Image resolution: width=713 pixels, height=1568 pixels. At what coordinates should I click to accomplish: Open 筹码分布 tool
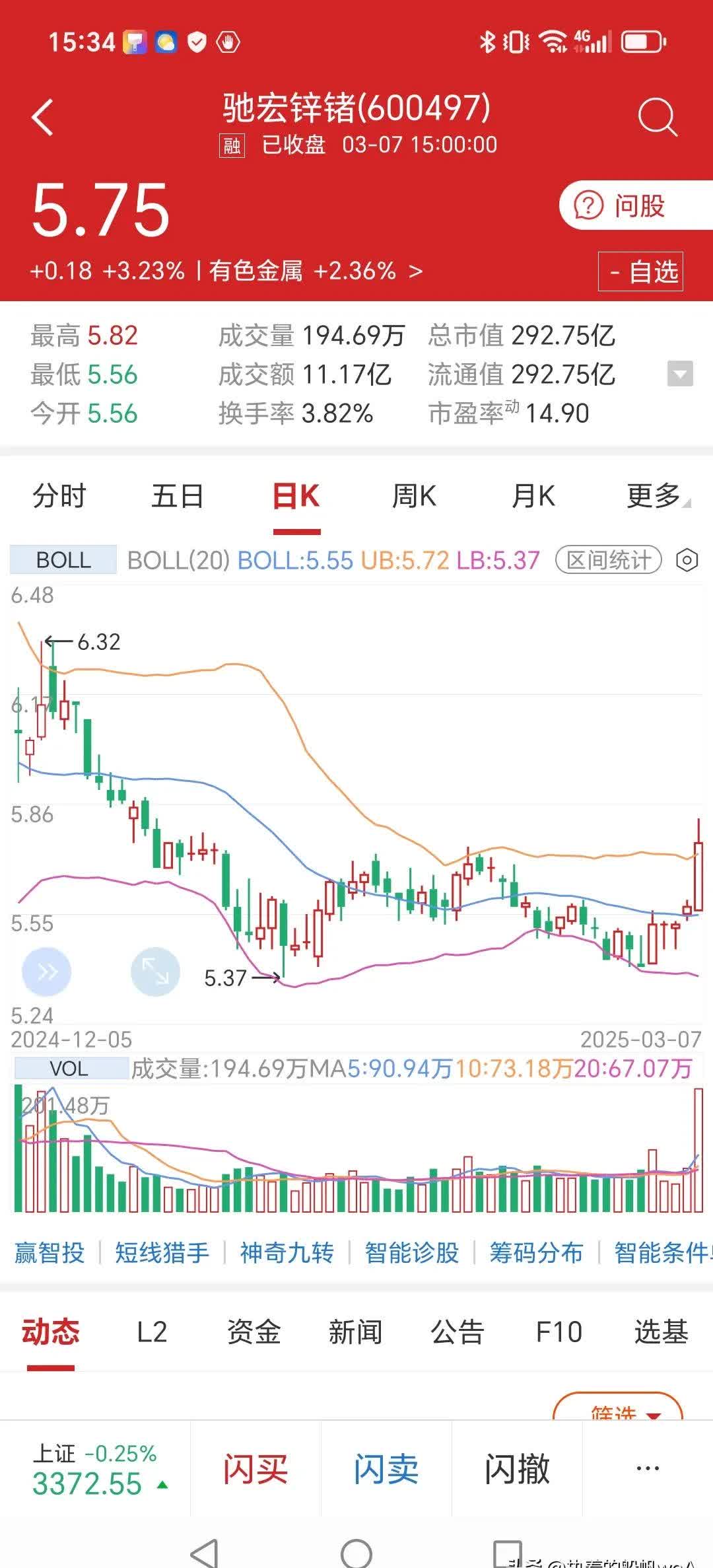point(536,1253)
